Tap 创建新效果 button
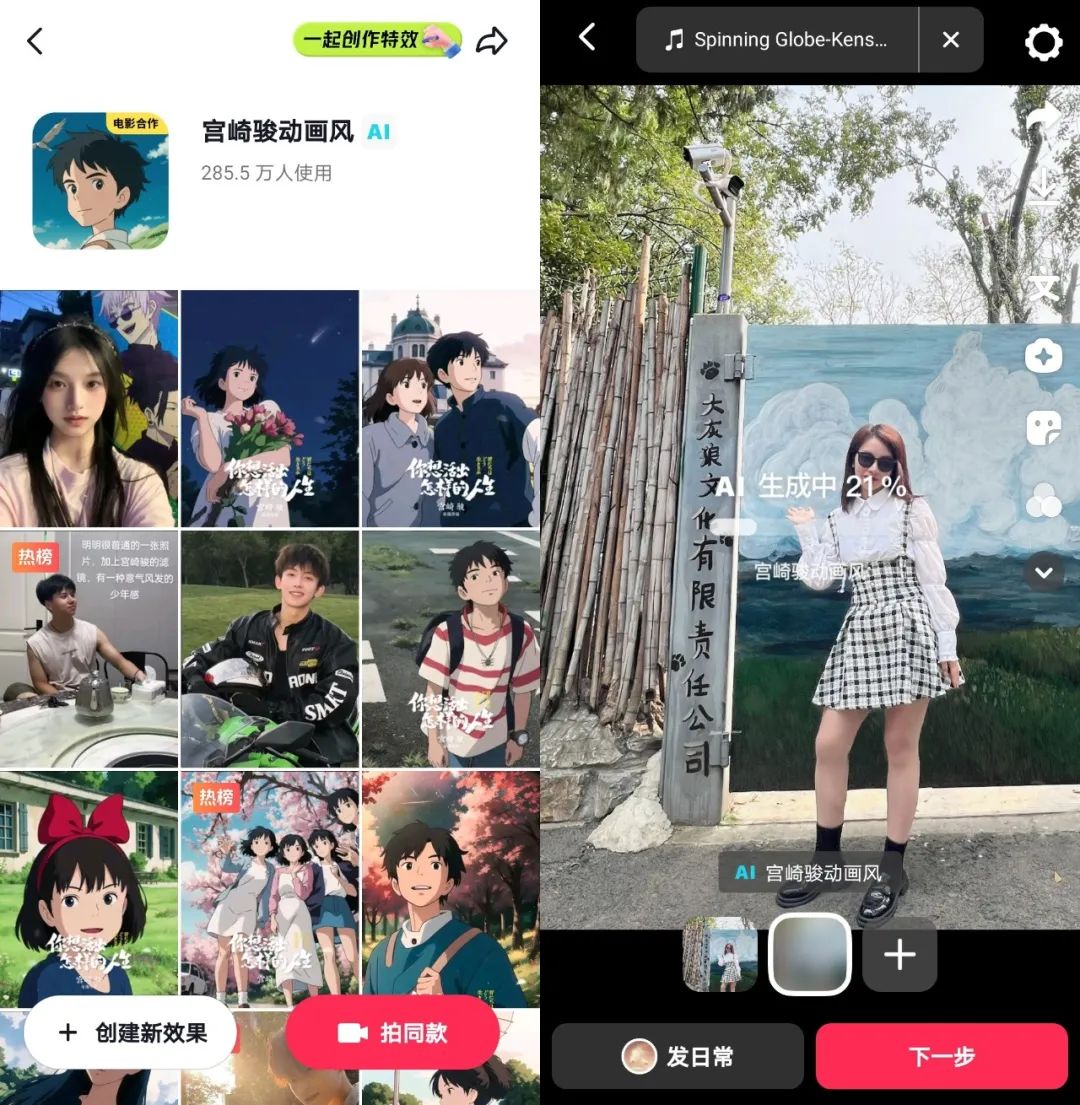This screenshot has height=1105, width=1080. (131, 1033)
